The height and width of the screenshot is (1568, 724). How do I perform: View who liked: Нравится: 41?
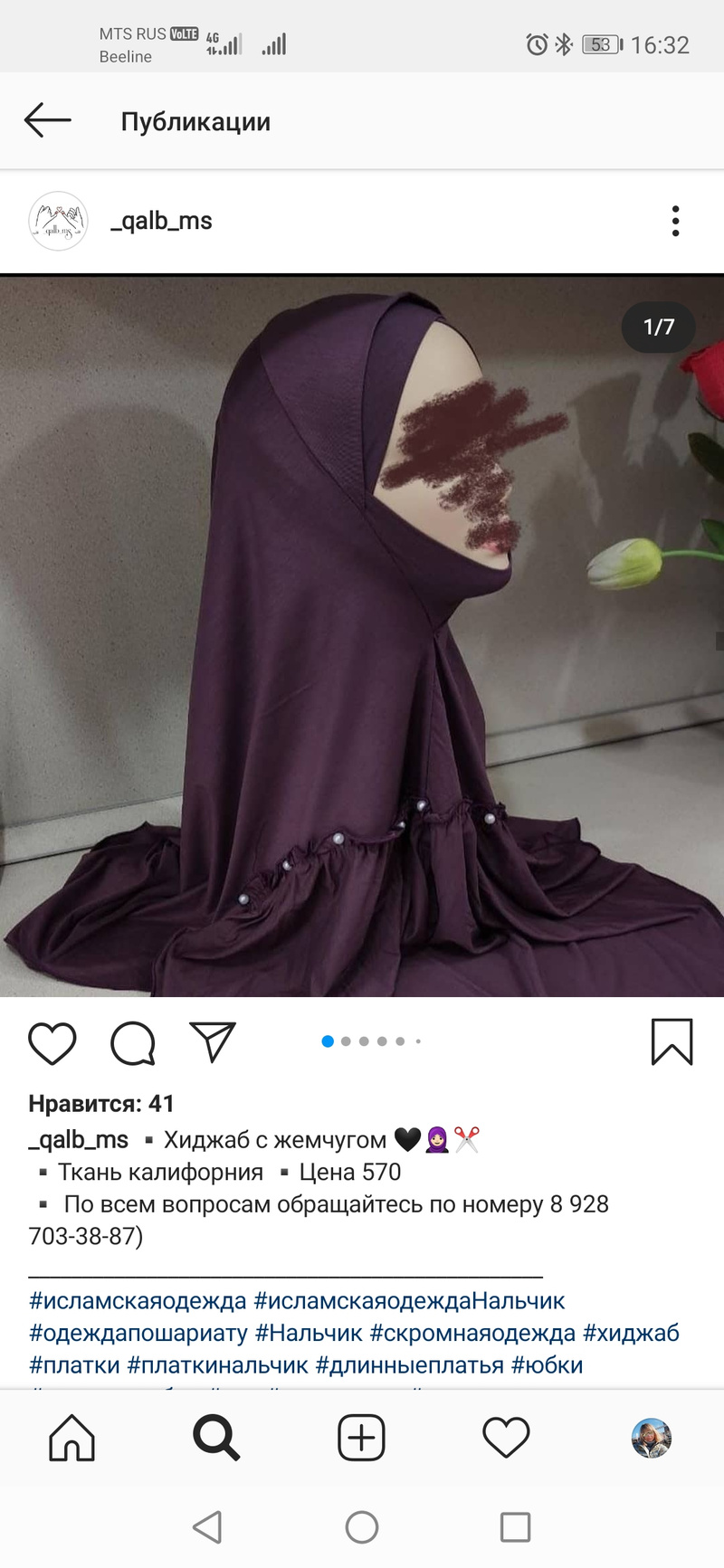[x=101, y=1103]
